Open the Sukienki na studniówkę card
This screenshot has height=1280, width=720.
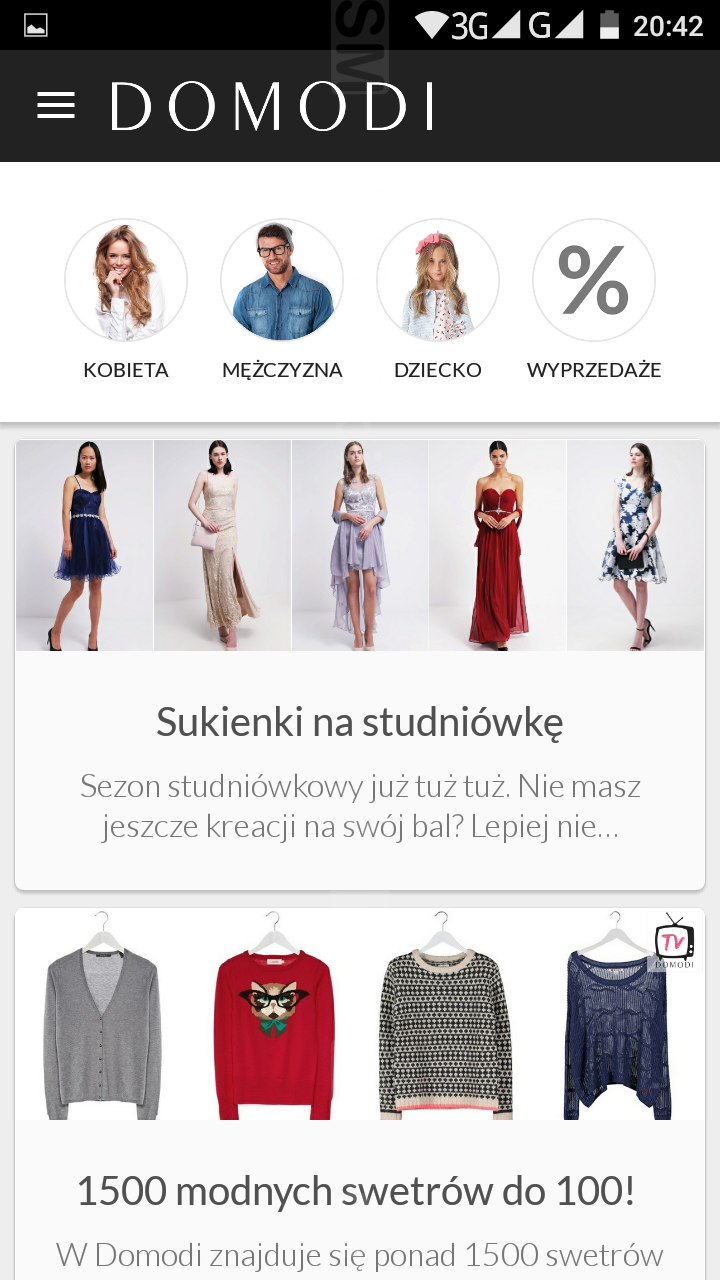pyautogui.click(x=360, y=665)
